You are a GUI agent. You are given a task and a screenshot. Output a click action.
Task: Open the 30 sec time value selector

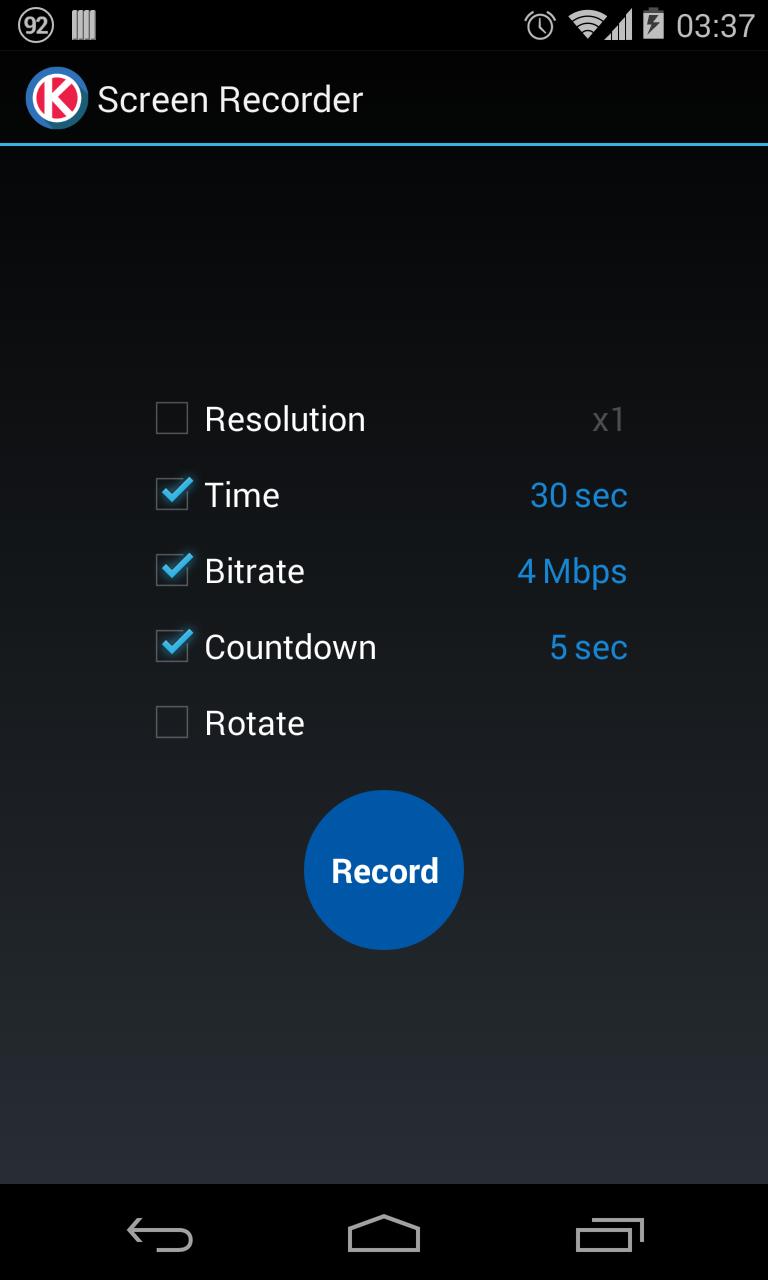578,495
